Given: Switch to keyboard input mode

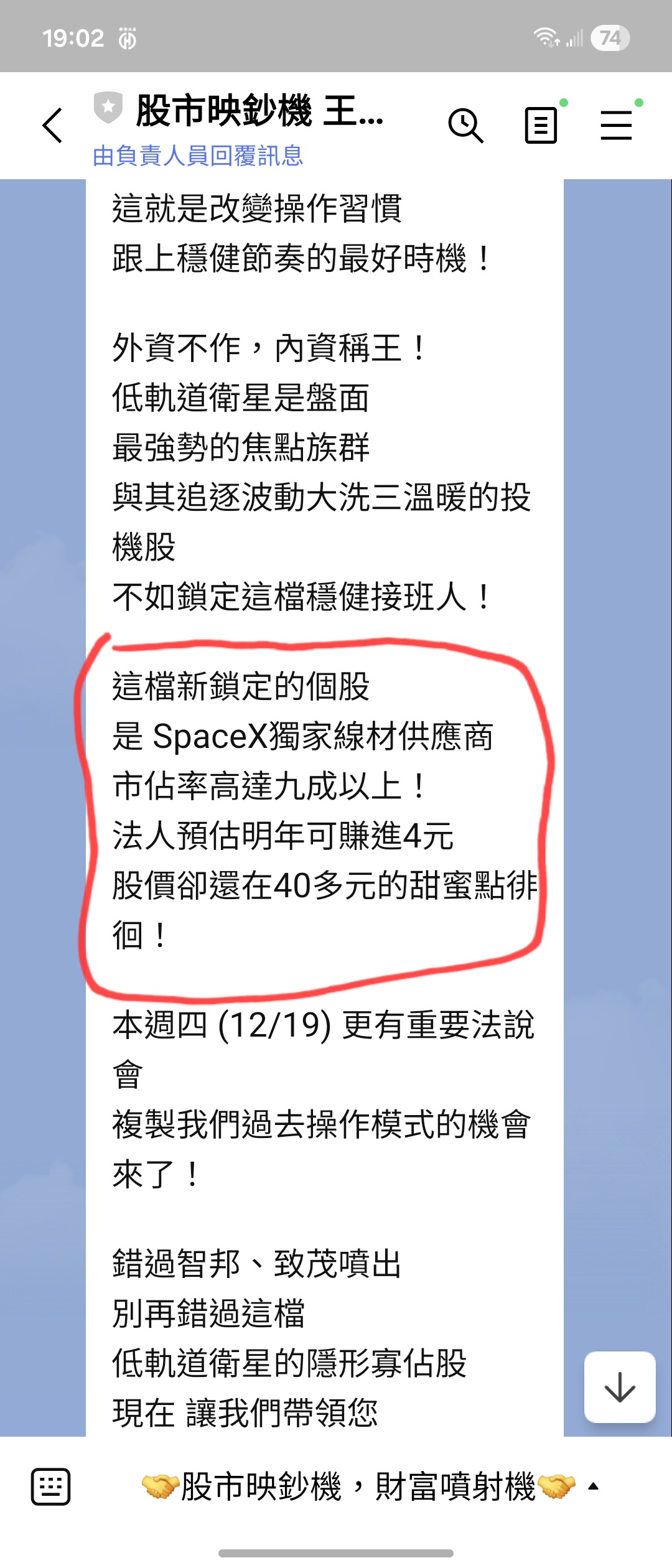Looking at the screenshot, I should click(x=50, y=1487).
